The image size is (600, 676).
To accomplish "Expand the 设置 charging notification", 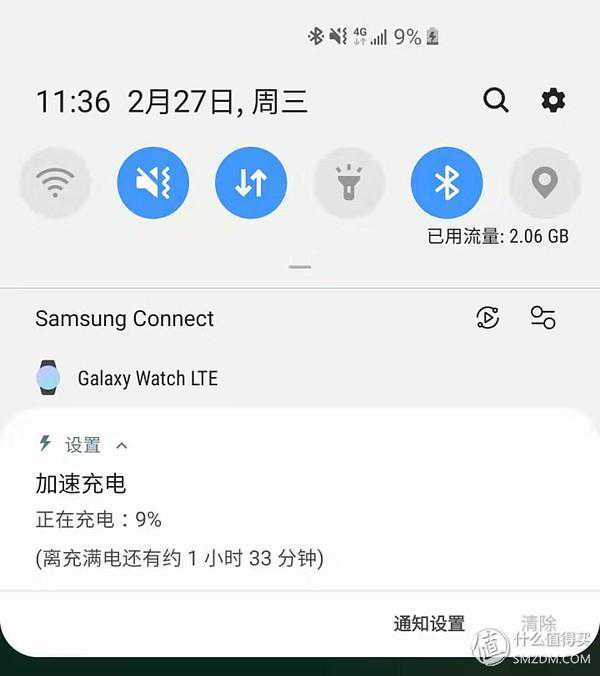I will pos(122,445).
